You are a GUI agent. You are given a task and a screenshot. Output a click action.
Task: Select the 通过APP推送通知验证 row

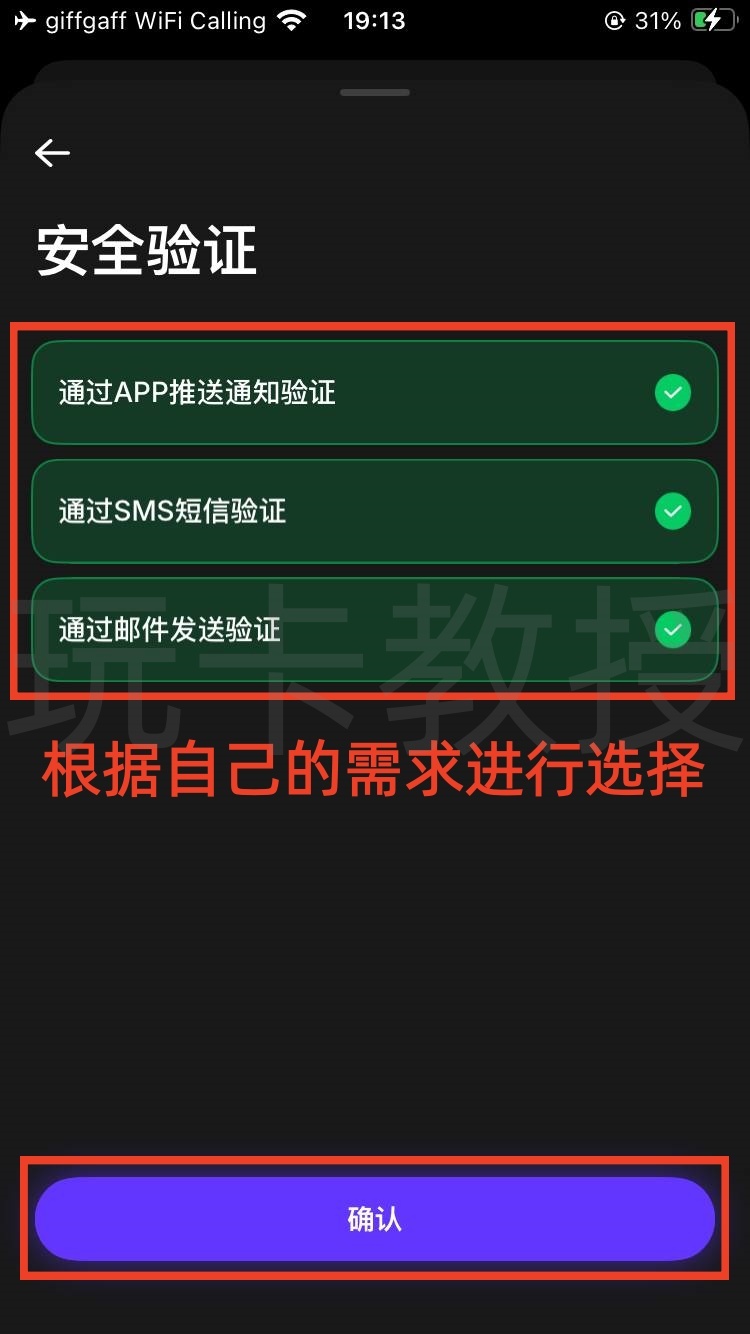click(375, 393)
